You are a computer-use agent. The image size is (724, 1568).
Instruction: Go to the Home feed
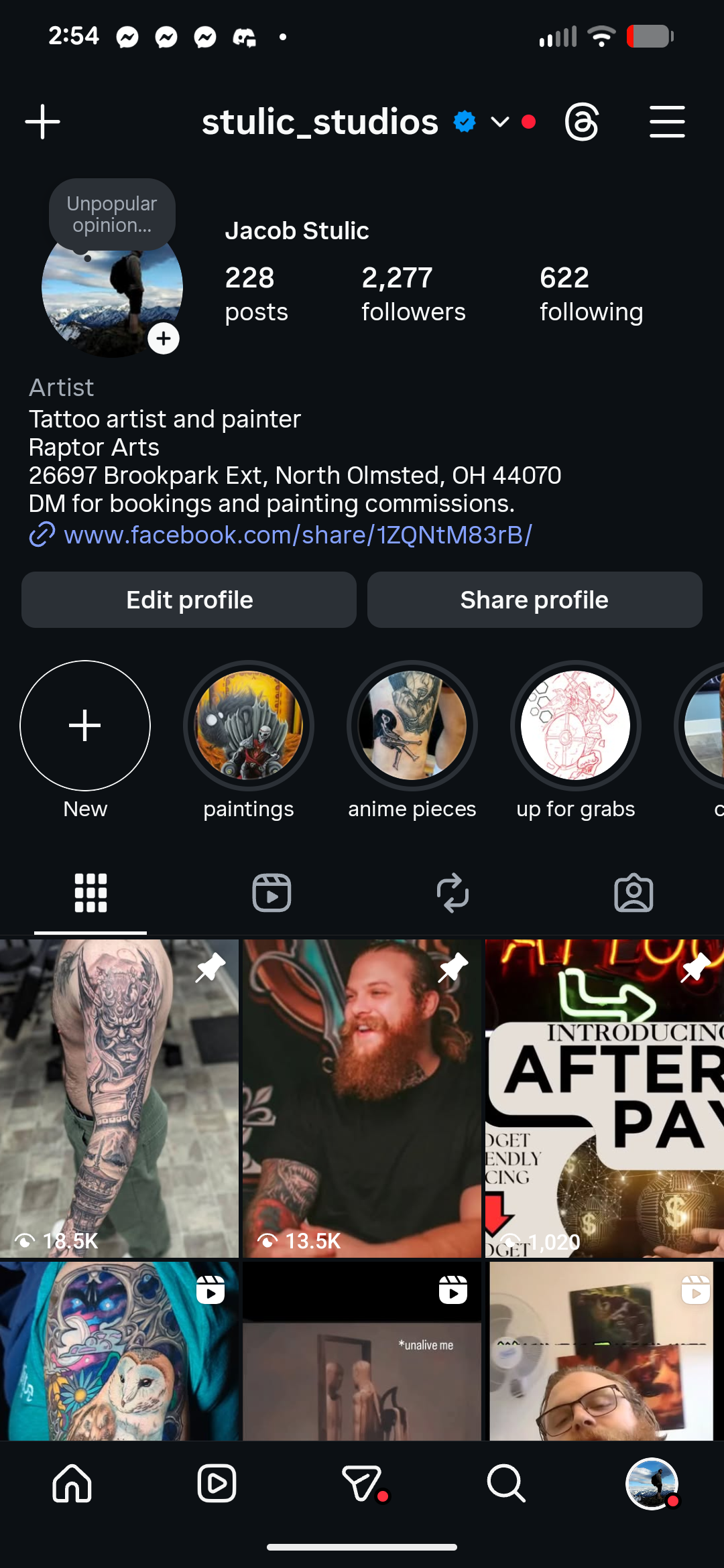pos(72,1483)
